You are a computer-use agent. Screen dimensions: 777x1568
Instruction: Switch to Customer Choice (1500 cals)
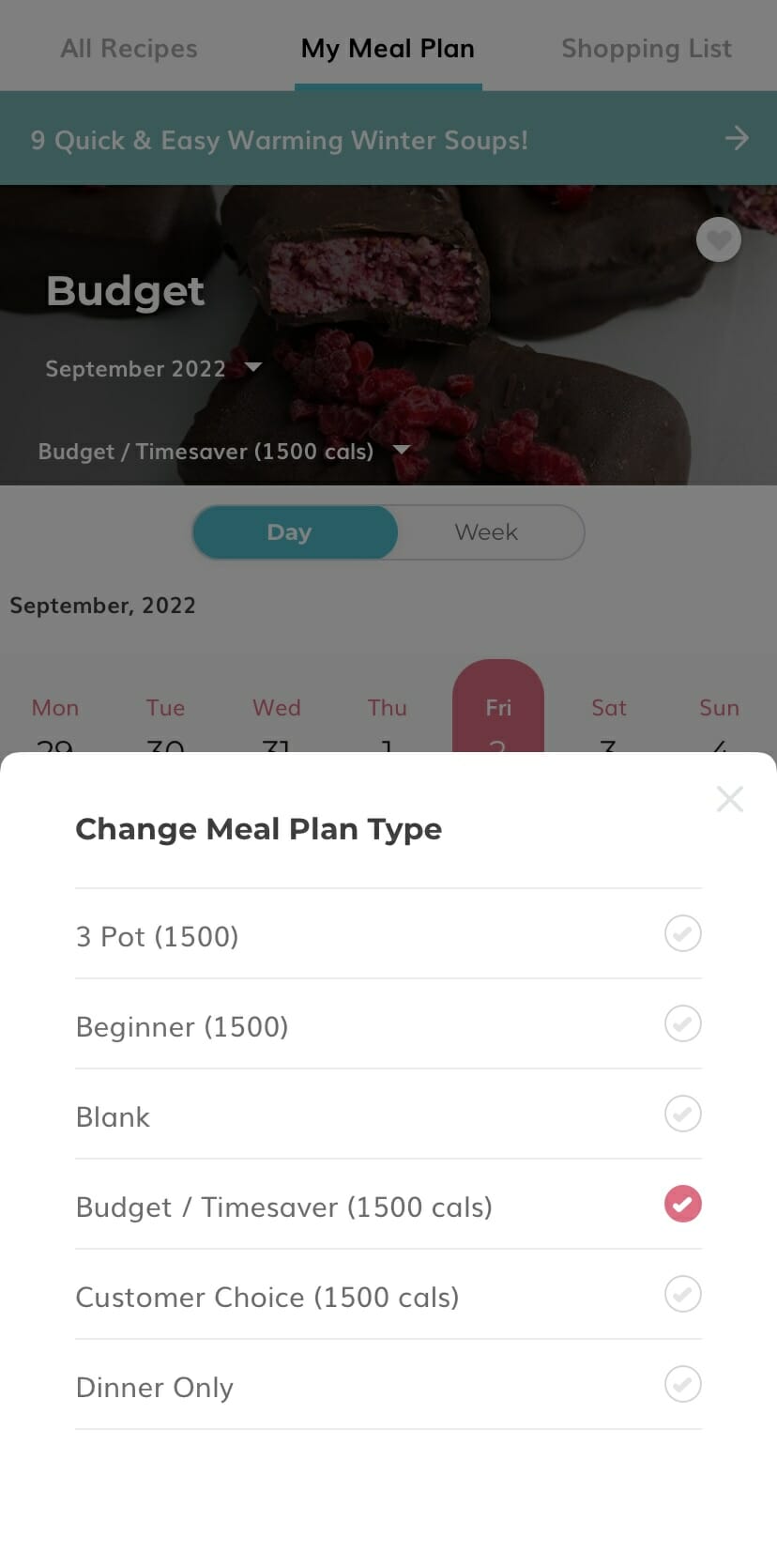point(388,1295)
